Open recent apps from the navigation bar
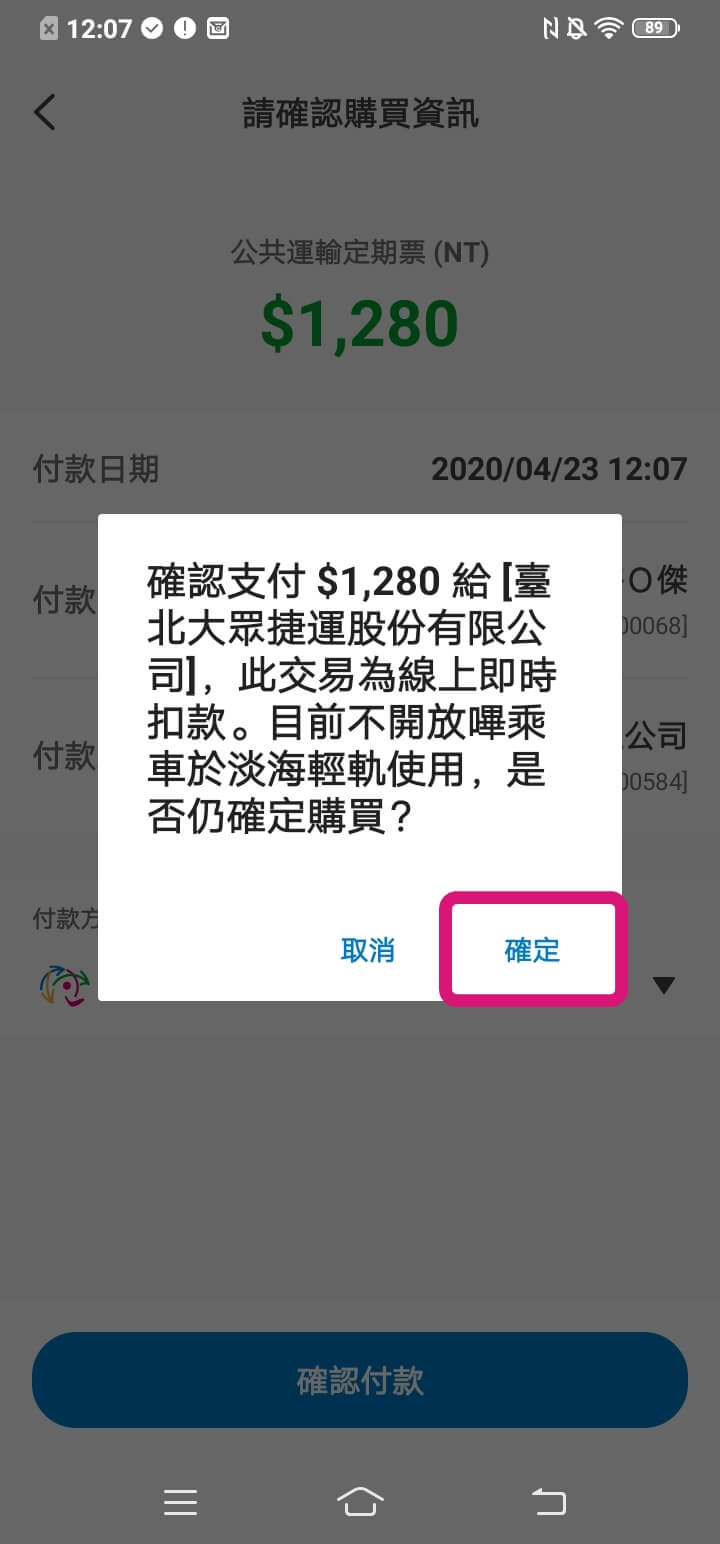The height and width of the screenshot is (1544, 720). pyautogui.click(x=180, y=1501)
